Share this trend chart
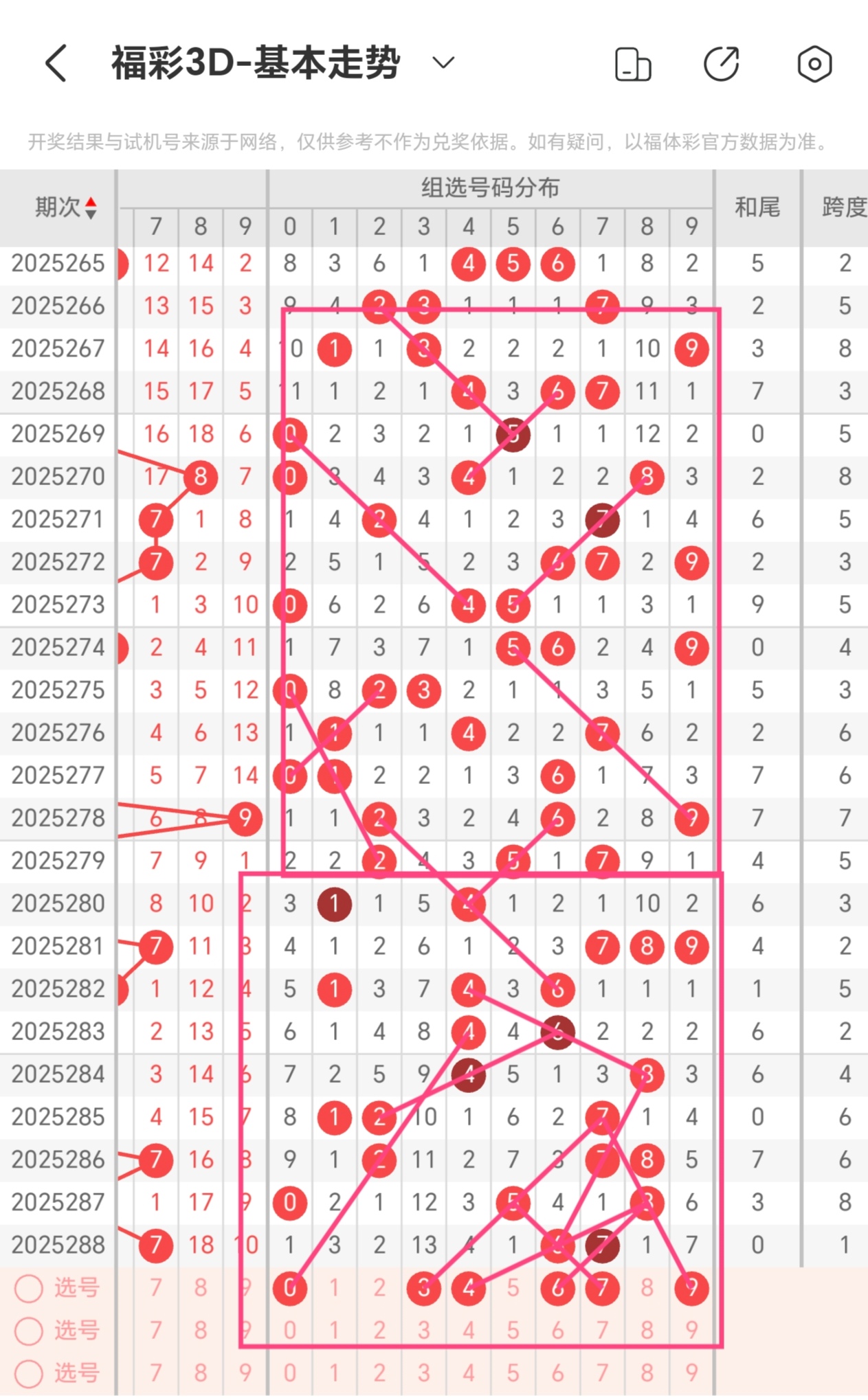Viewport: 868px width, 1400px height. click(x=722, y=64)
